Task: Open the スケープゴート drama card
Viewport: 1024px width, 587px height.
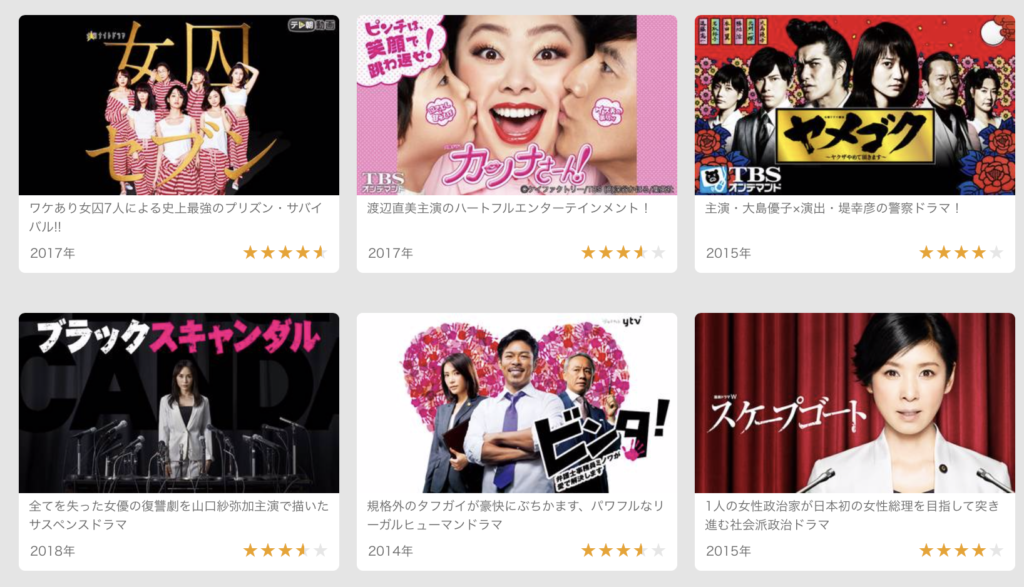Action: click(x=854, y=403)
